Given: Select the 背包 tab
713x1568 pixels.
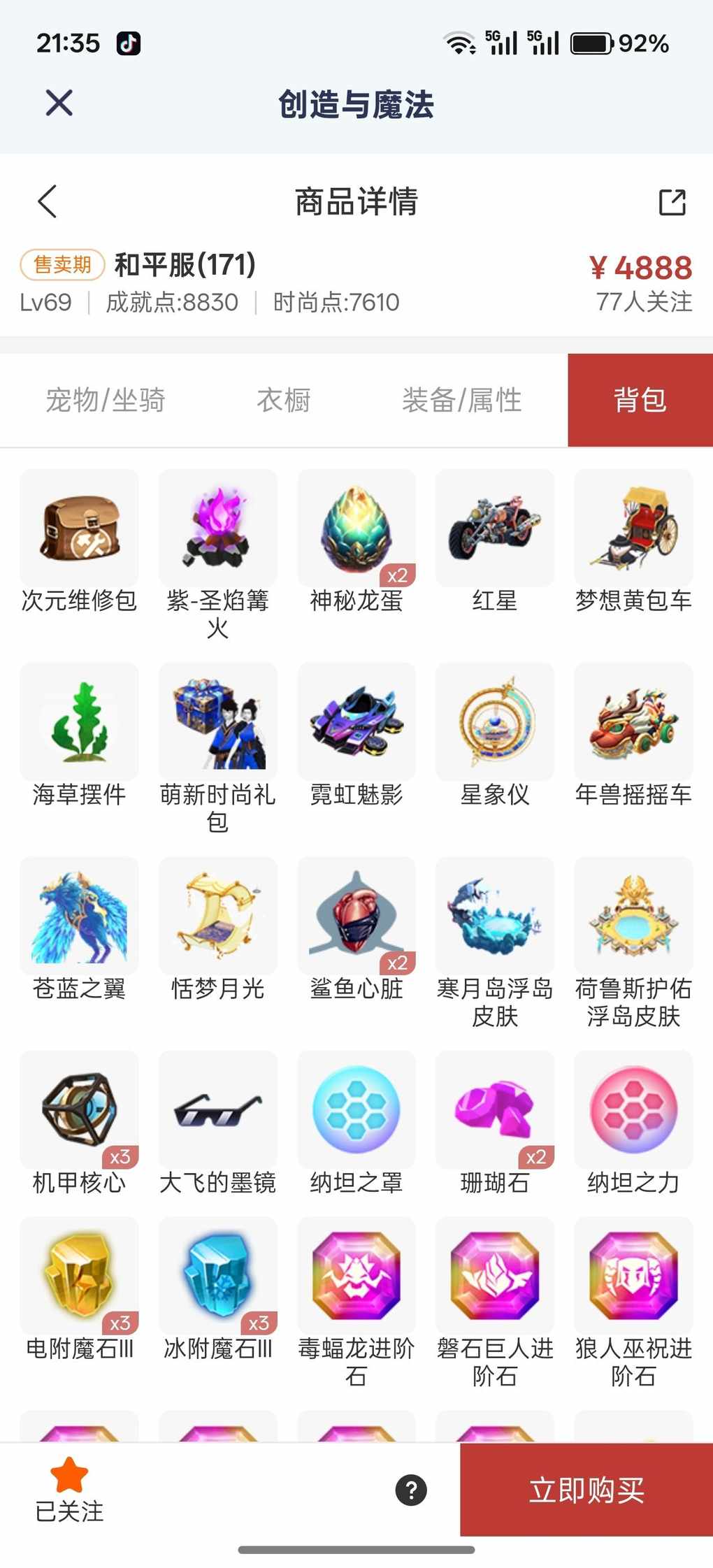Looking at the screenshot, I should tap(640, 401).
